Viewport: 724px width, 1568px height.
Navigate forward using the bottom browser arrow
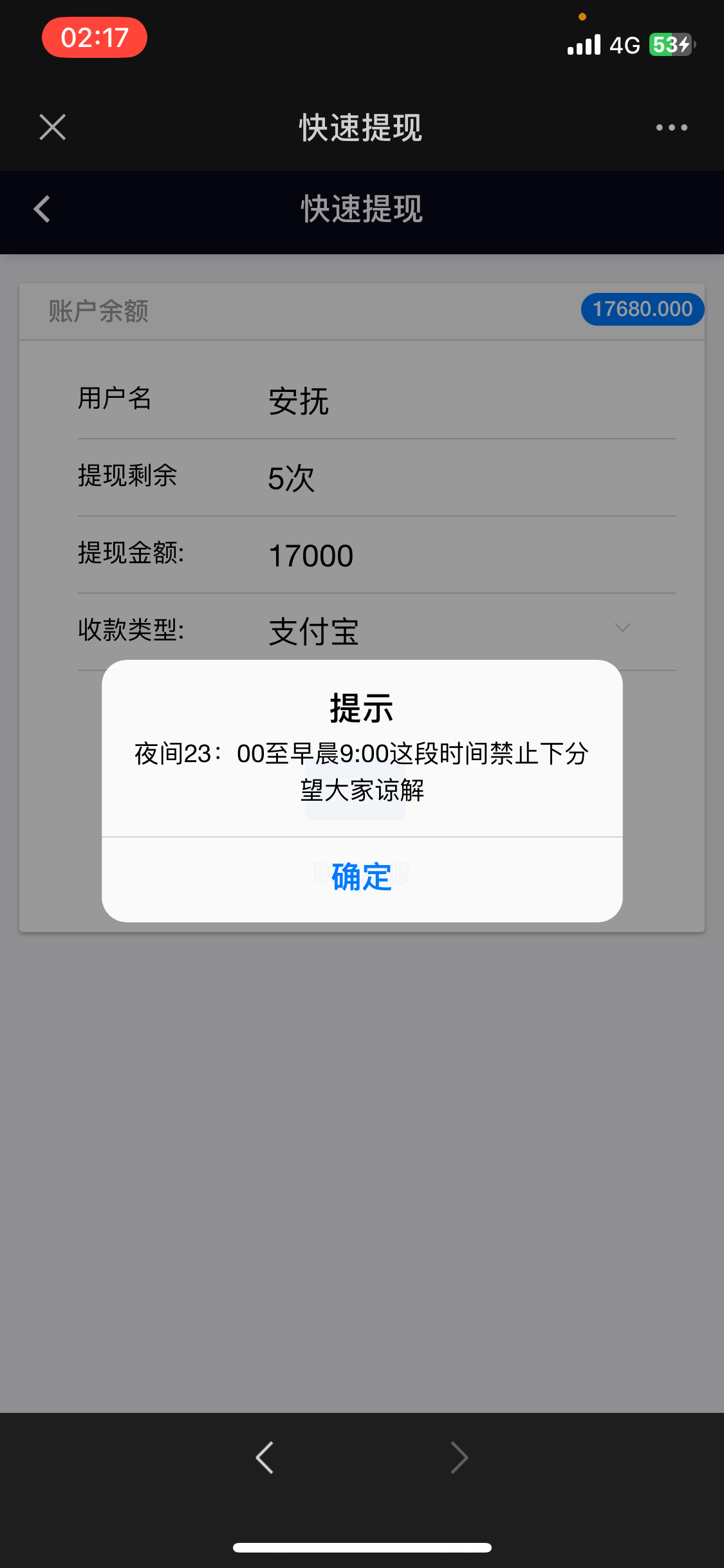click(x=459, y=1457)
